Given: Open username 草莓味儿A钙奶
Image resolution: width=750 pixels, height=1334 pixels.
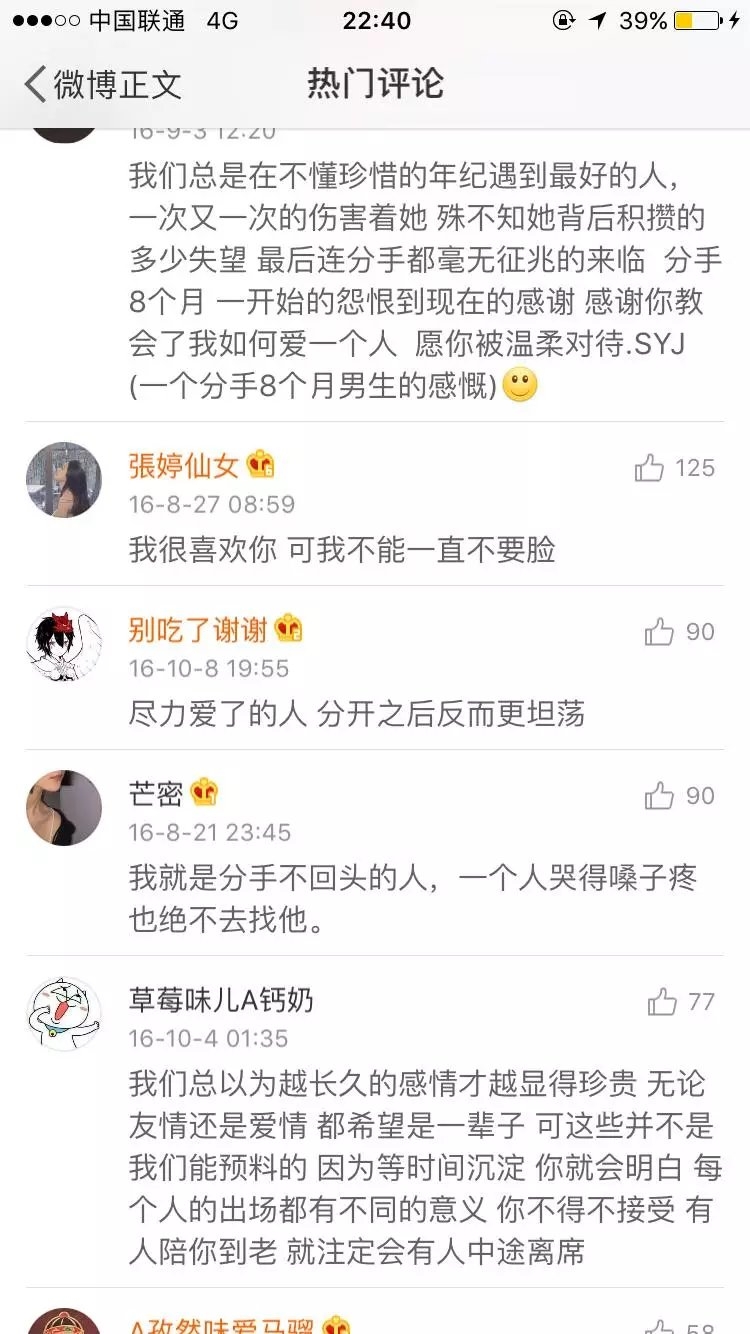Looking at the screenshot, I should (x=221, y=999).
